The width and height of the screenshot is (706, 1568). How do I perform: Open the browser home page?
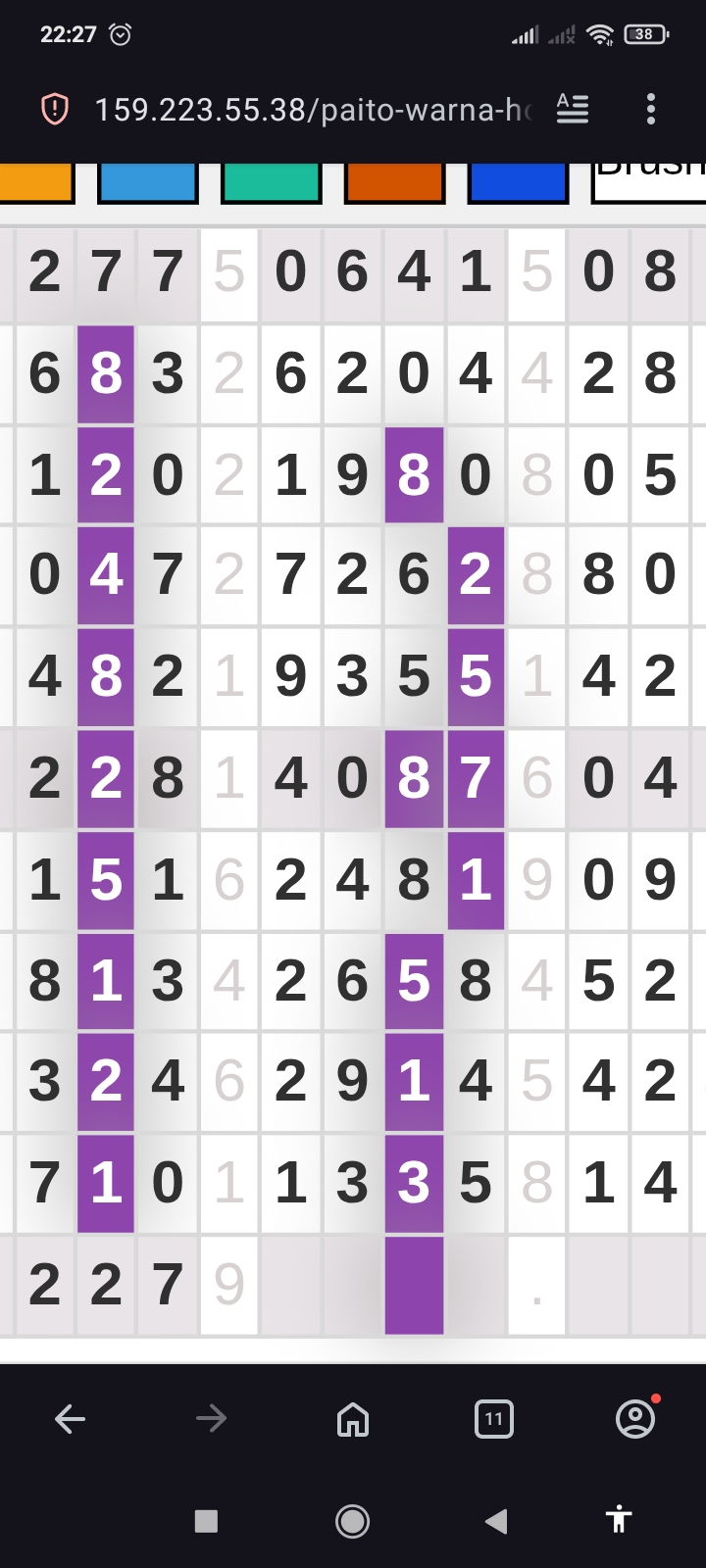point(353,1418)
